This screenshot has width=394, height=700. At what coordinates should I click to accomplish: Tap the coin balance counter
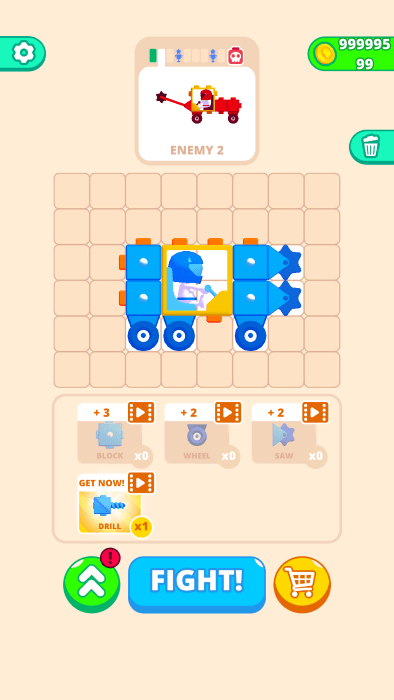352,54
